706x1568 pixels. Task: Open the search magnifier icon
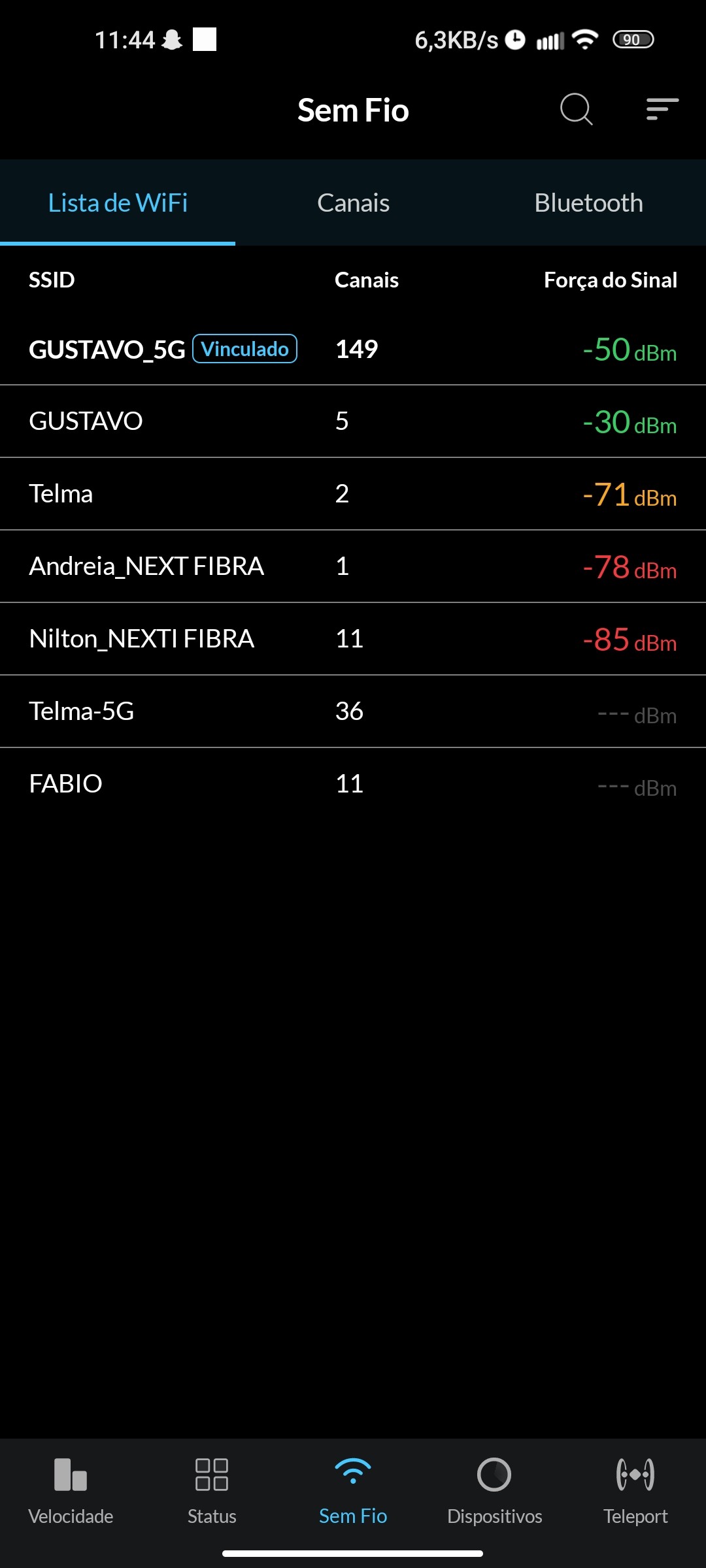click(x=576, y=109)
